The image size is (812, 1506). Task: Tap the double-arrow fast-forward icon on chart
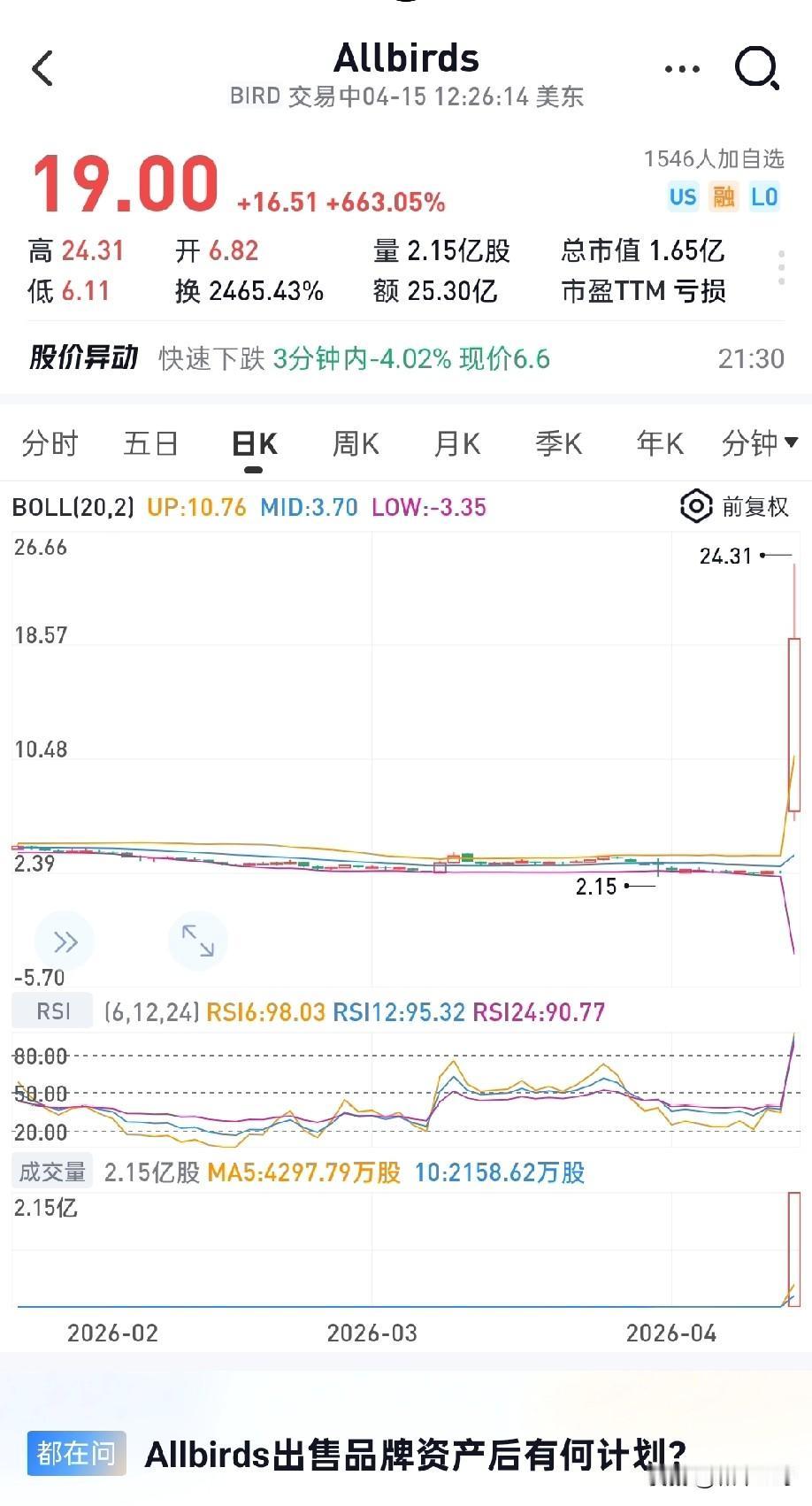(x=65, y=941)
